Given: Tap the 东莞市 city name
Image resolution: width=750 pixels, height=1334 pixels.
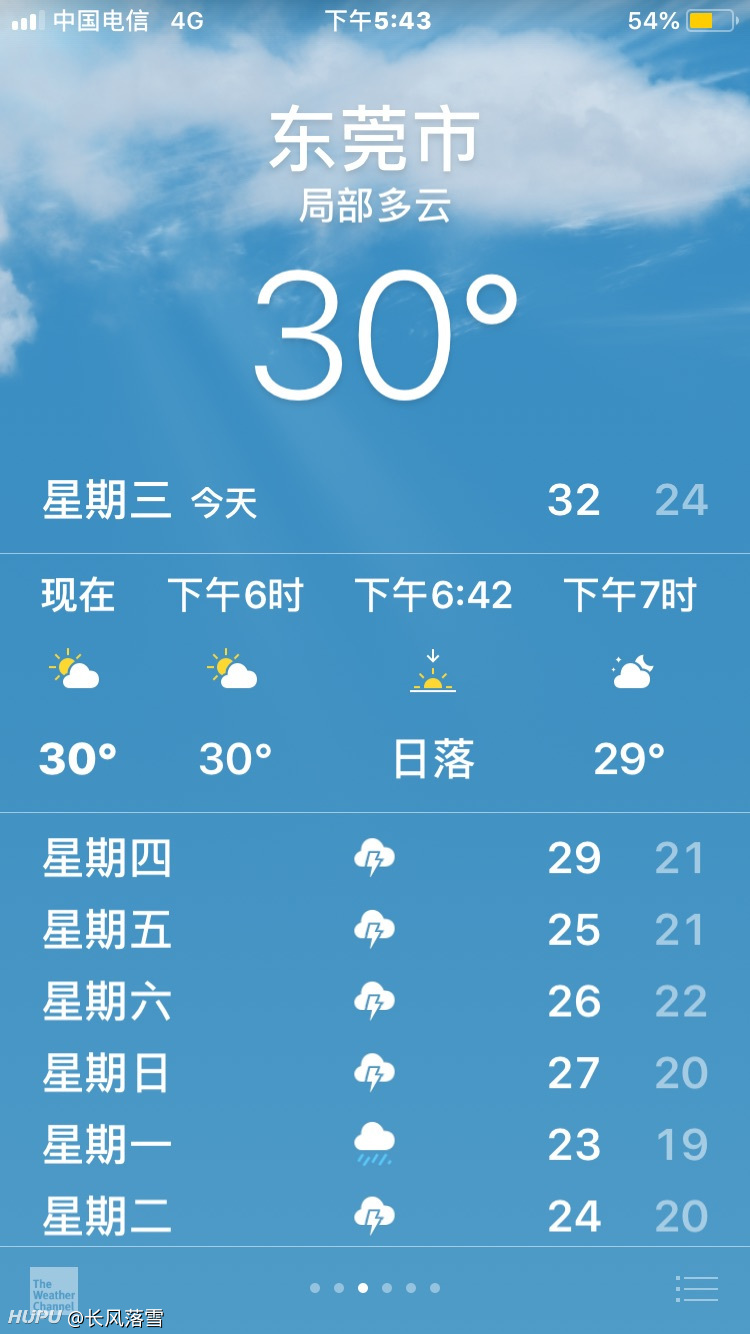Looking at the screenshot, I should (375, 140).
